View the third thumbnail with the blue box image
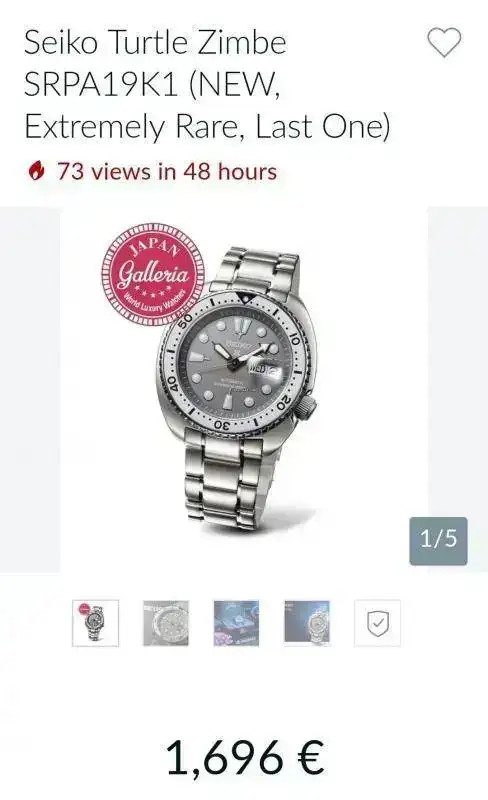This screenshot has height=800, width=488. (236, 623)
